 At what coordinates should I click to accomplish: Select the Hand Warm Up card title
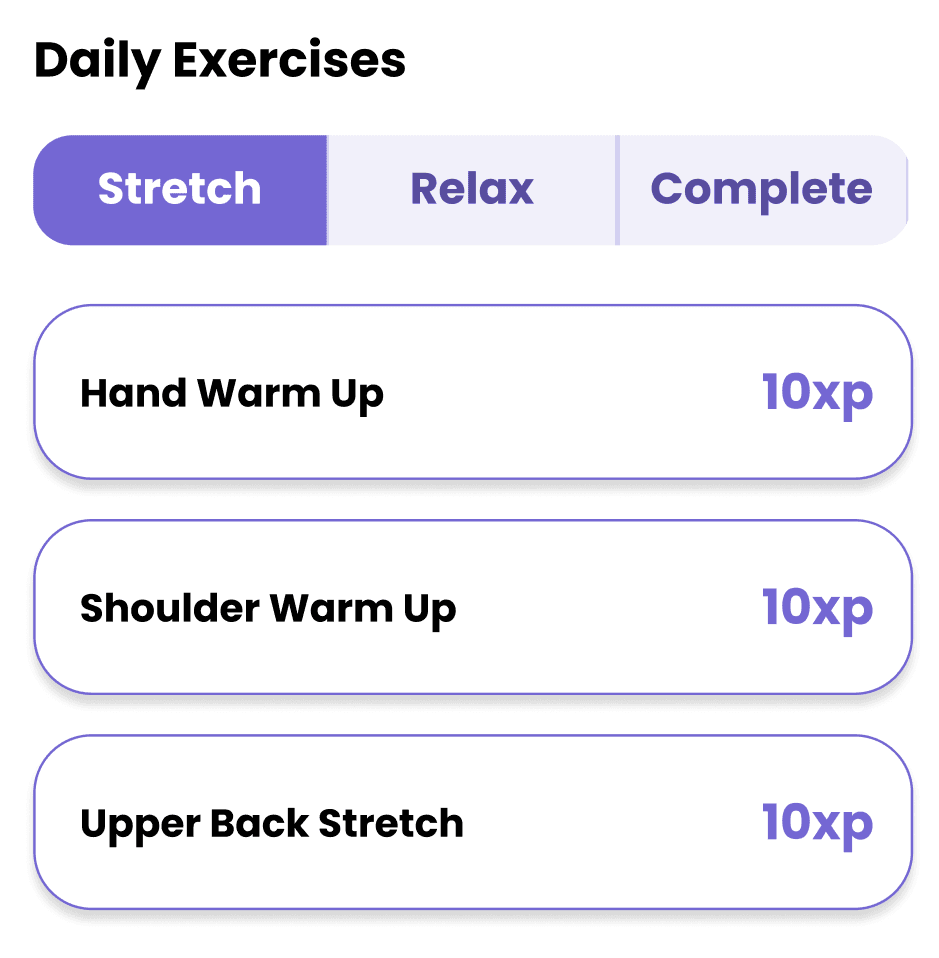point(232,392)
